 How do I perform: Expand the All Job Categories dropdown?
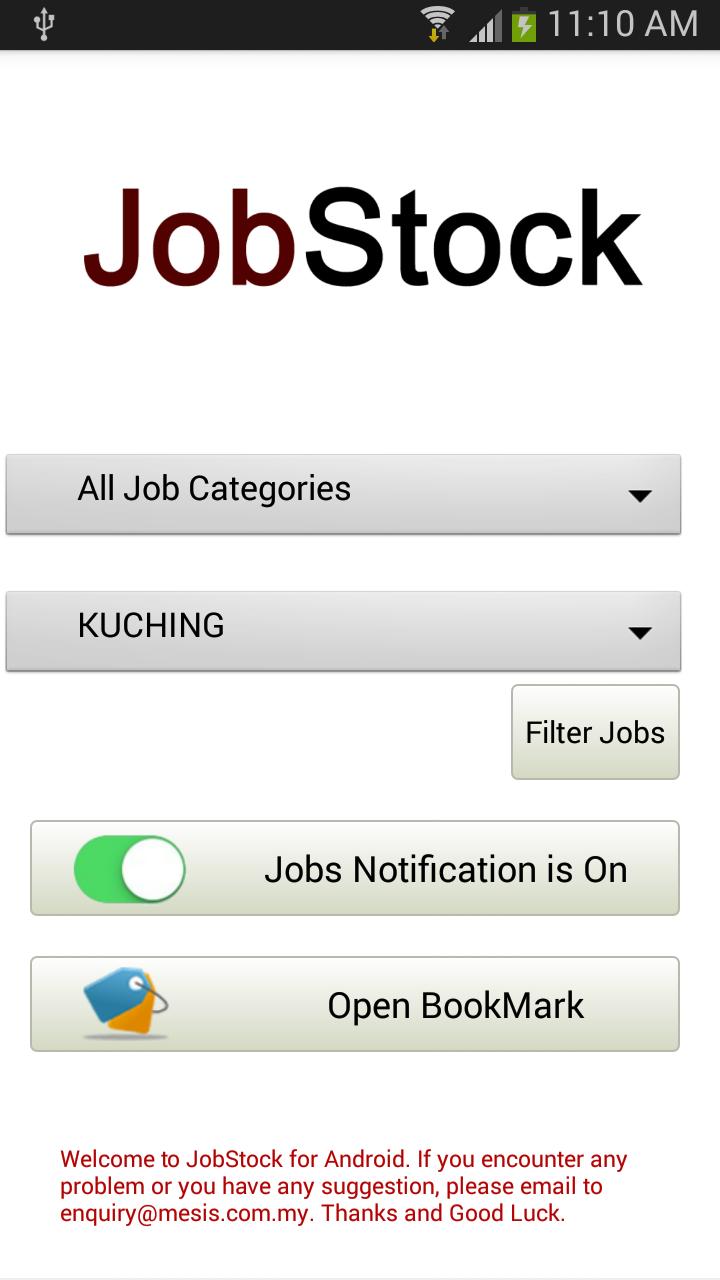[x=343, y=493]
